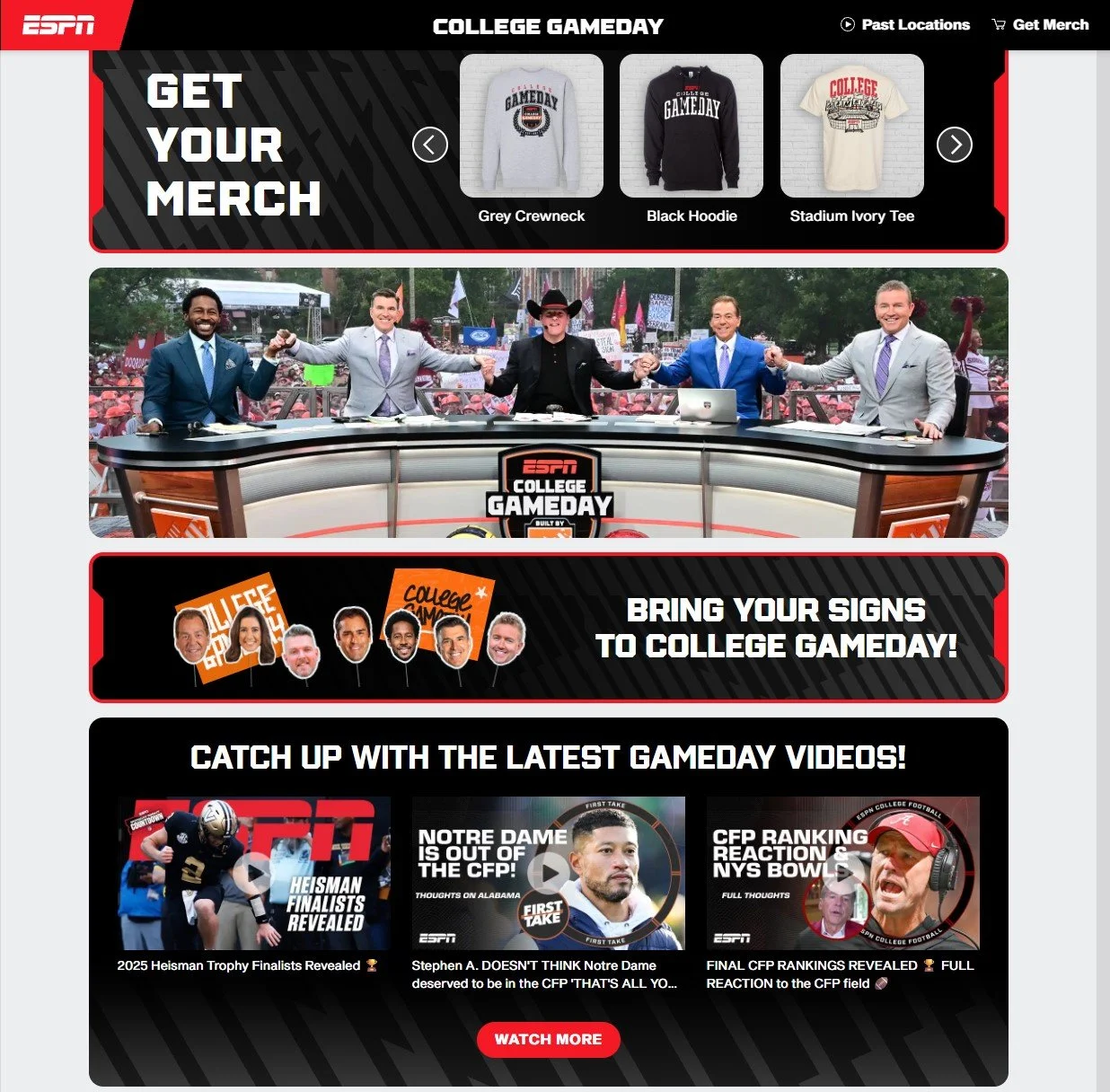Open Get Merch link in header

pos(1040,25)
